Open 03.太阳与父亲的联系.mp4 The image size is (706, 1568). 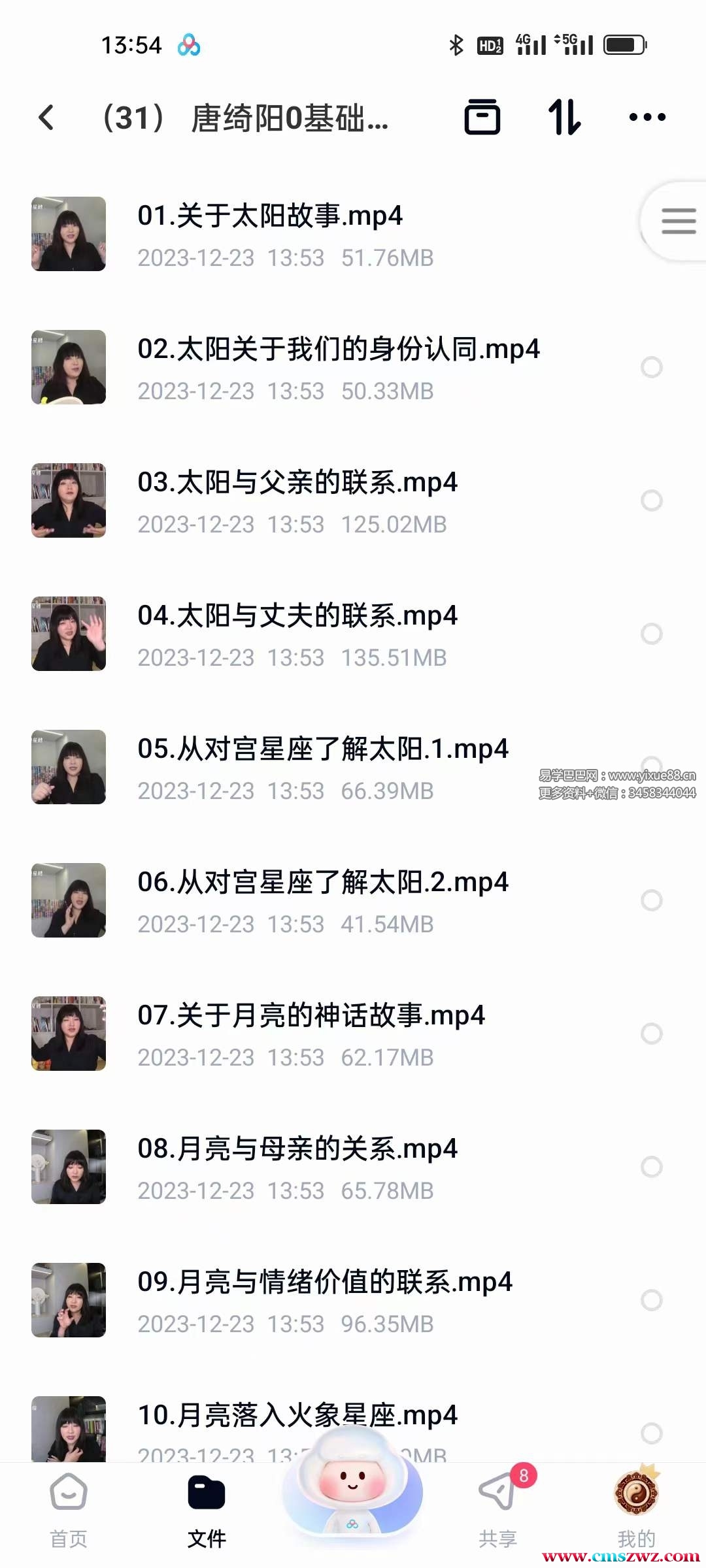pyautogui.click(x=297, y=483)
